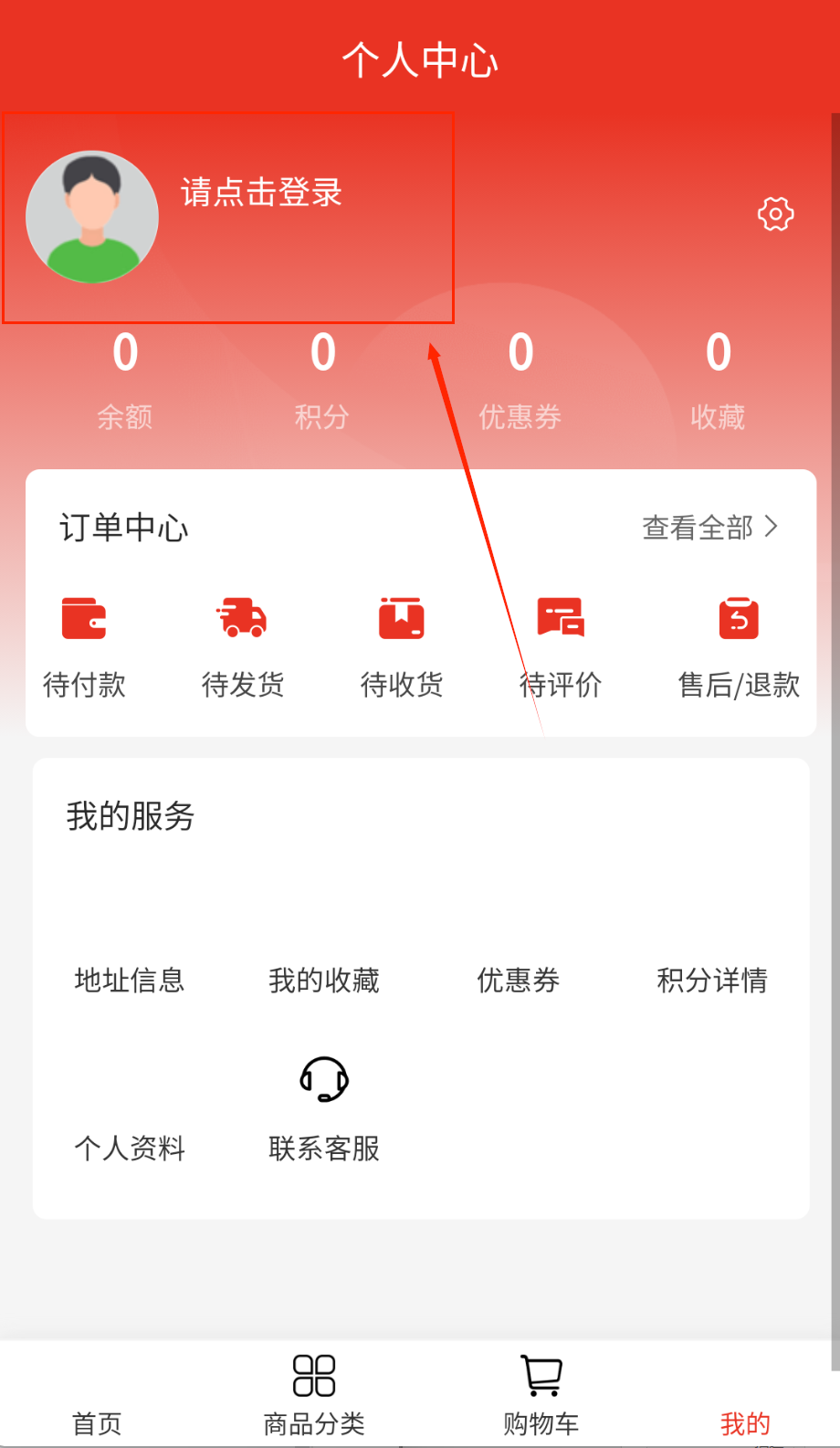
Task: Open 售后/退款 after-sales refunds
Action: (739, 644)
